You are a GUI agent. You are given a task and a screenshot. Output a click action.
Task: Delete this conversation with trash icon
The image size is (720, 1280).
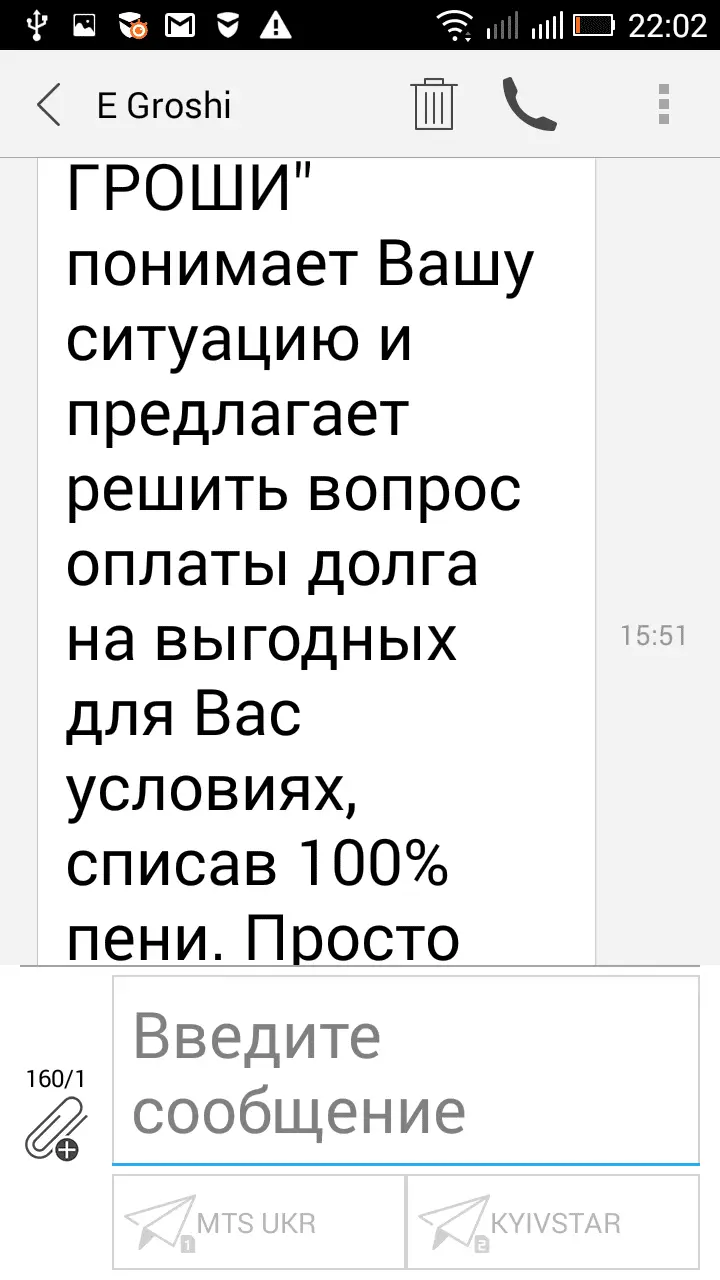tap(435, 104)
